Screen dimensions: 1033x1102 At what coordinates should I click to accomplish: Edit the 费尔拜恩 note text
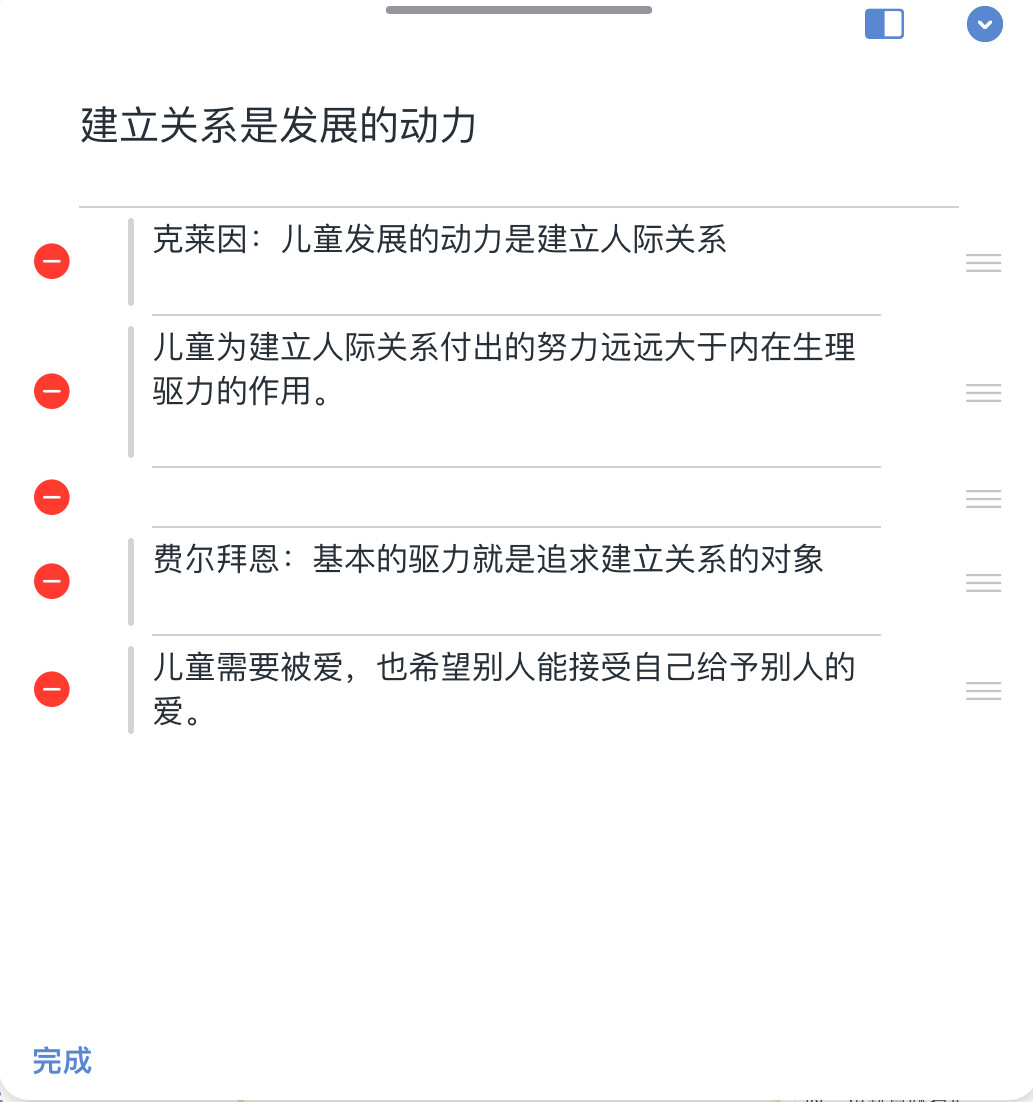coord(488,560)
